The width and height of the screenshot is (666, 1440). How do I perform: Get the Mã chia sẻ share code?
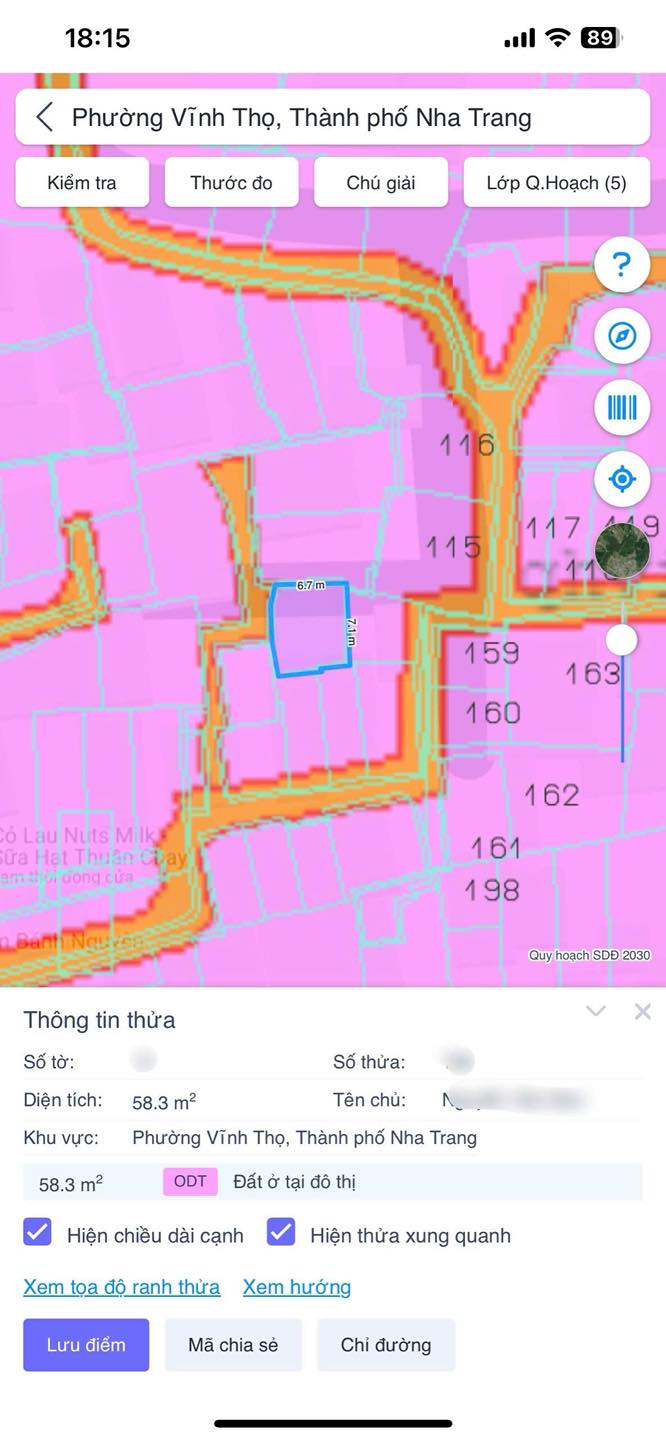[233, 1345]
